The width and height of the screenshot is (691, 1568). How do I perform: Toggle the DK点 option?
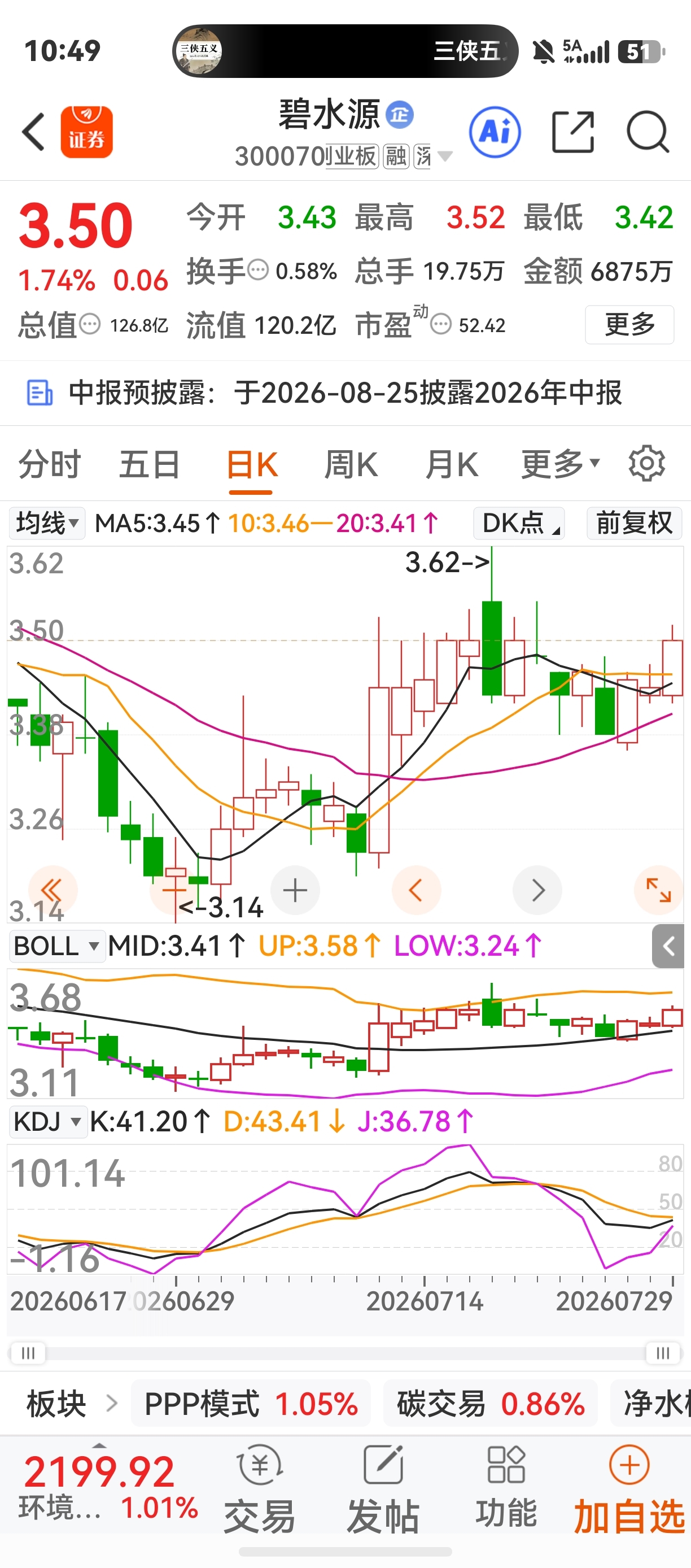[519, 523]
